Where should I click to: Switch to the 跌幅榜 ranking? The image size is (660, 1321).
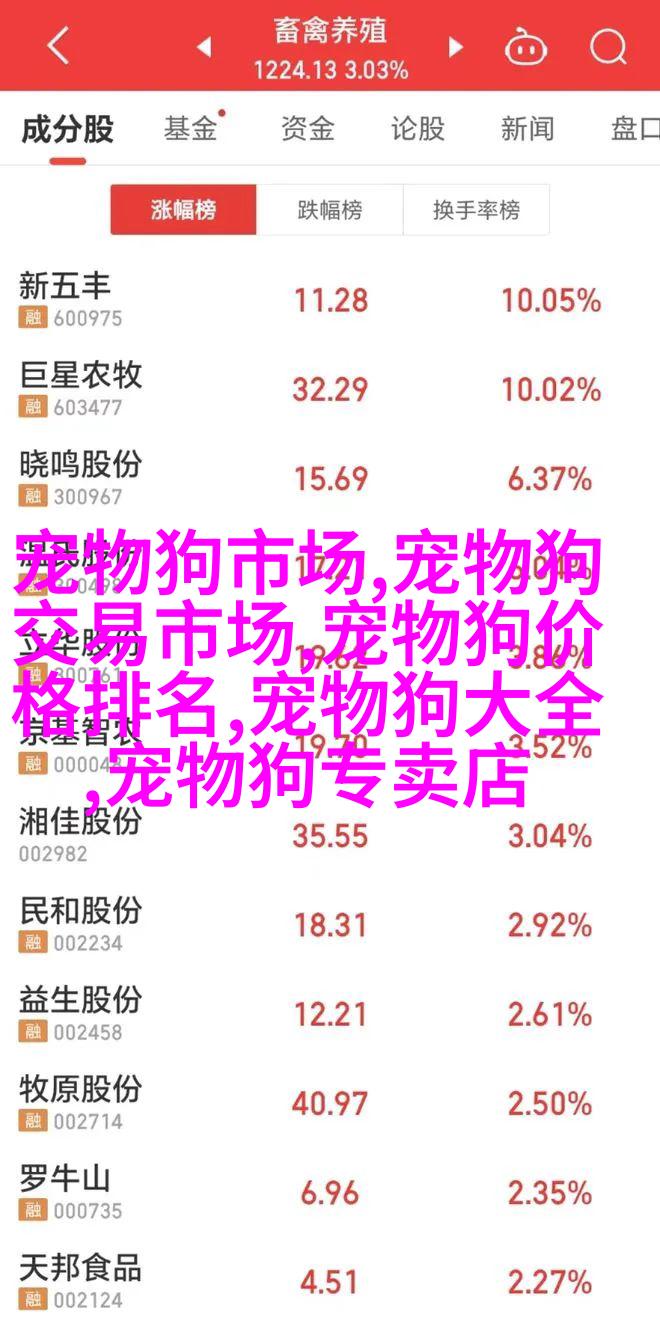click(x=330, y=211)
